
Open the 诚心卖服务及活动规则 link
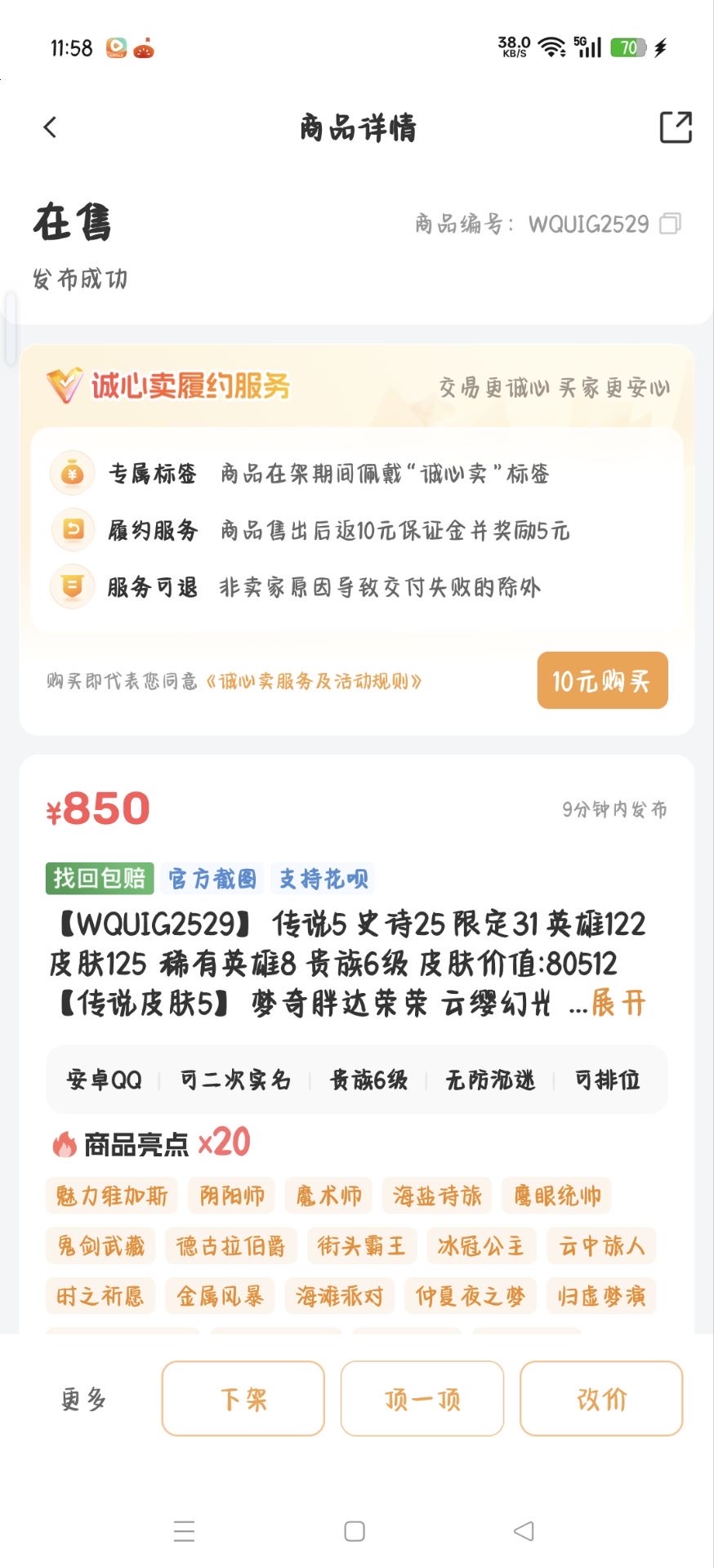[313, 681]
